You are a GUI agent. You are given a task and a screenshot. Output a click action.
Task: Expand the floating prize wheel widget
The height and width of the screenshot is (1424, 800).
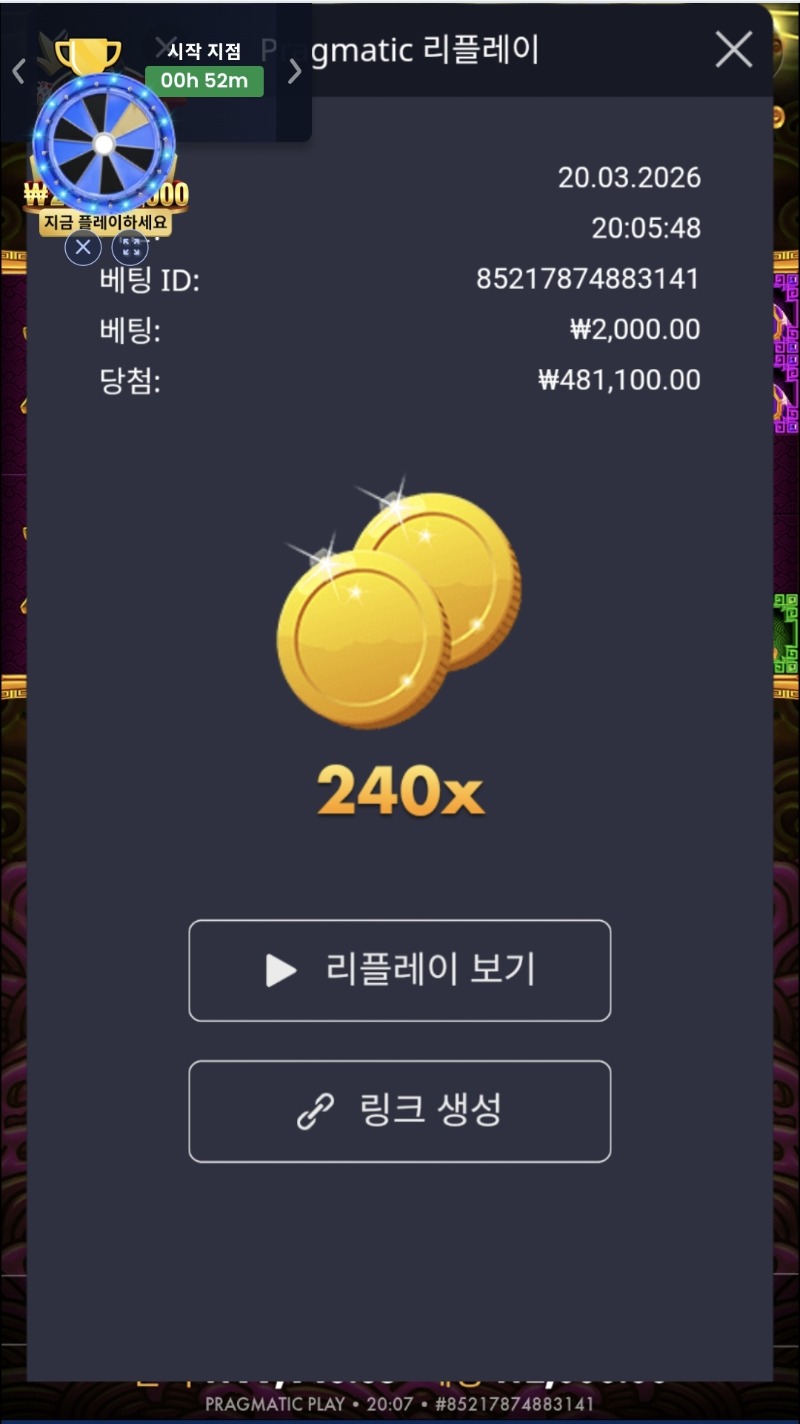click(x=130, y=247)
